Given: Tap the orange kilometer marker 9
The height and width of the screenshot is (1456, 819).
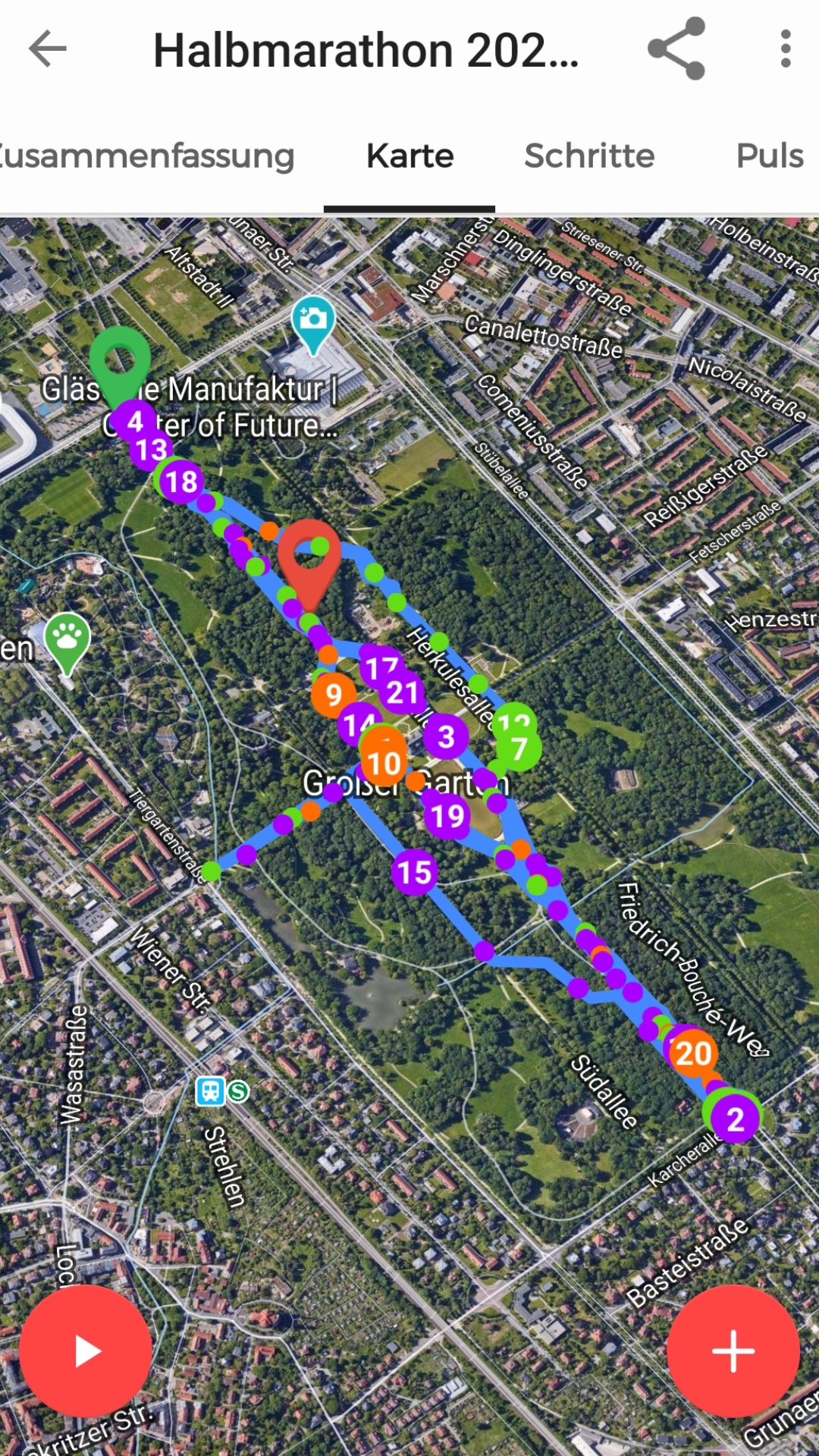Looking at the screenshot, I should 334,694.
